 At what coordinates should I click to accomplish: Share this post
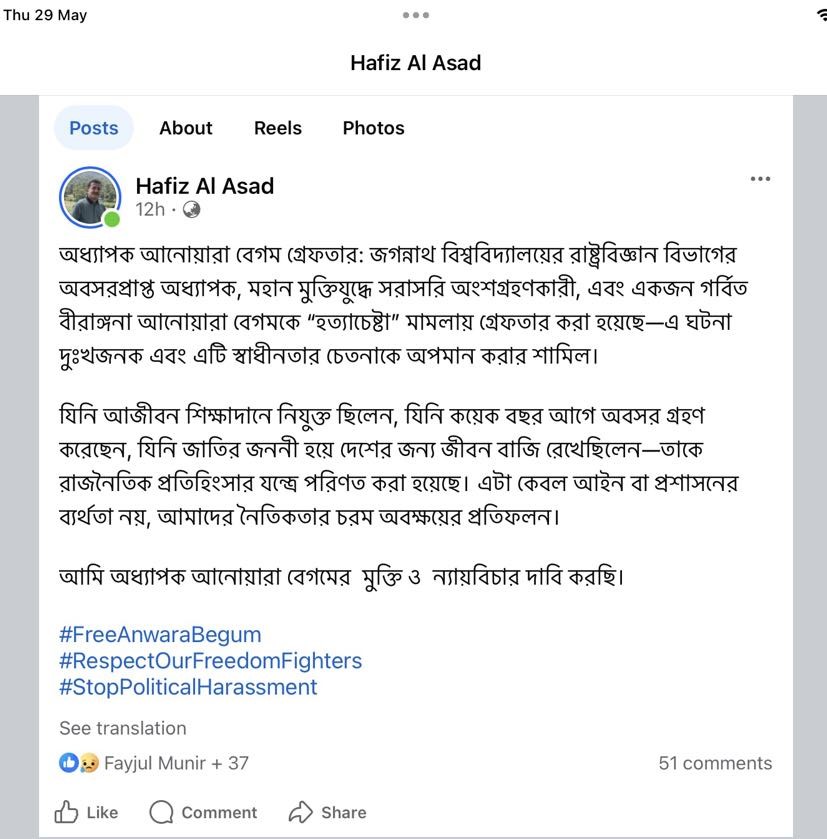[x=327, y=812]
